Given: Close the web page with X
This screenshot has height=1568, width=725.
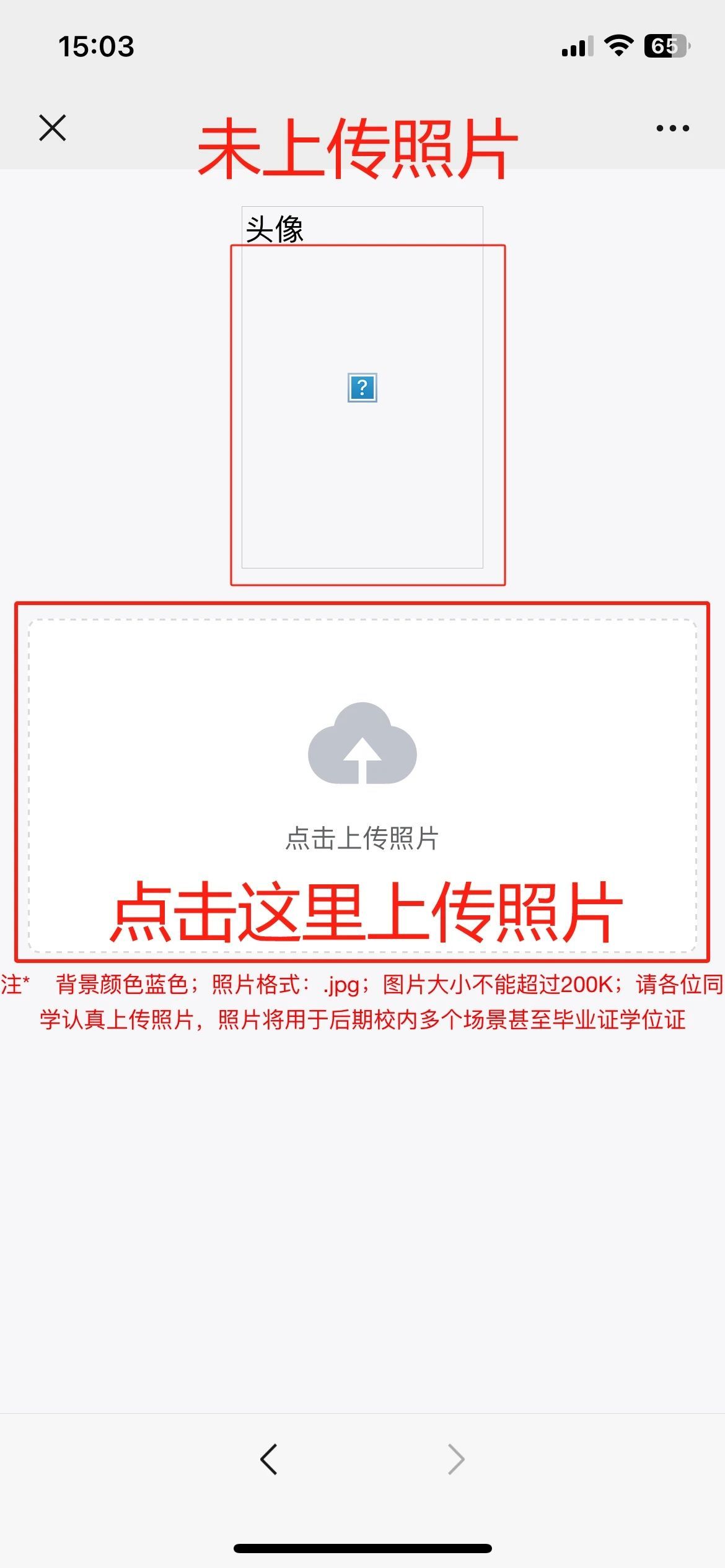Looking at the screenshot, I should click(52, 128).
